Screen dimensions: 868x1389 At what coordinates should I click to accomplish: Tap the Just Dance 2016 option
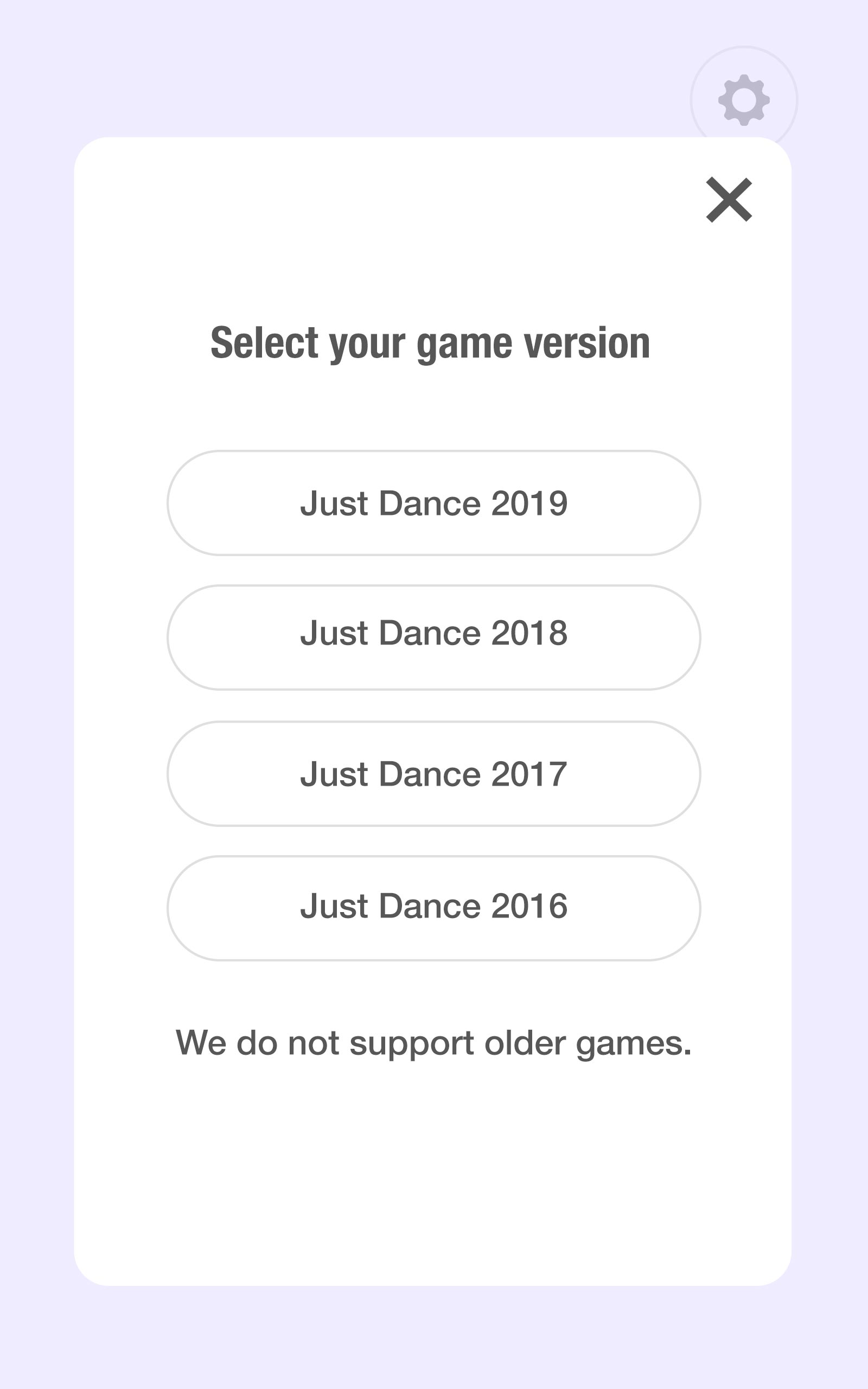pos(433,907)
